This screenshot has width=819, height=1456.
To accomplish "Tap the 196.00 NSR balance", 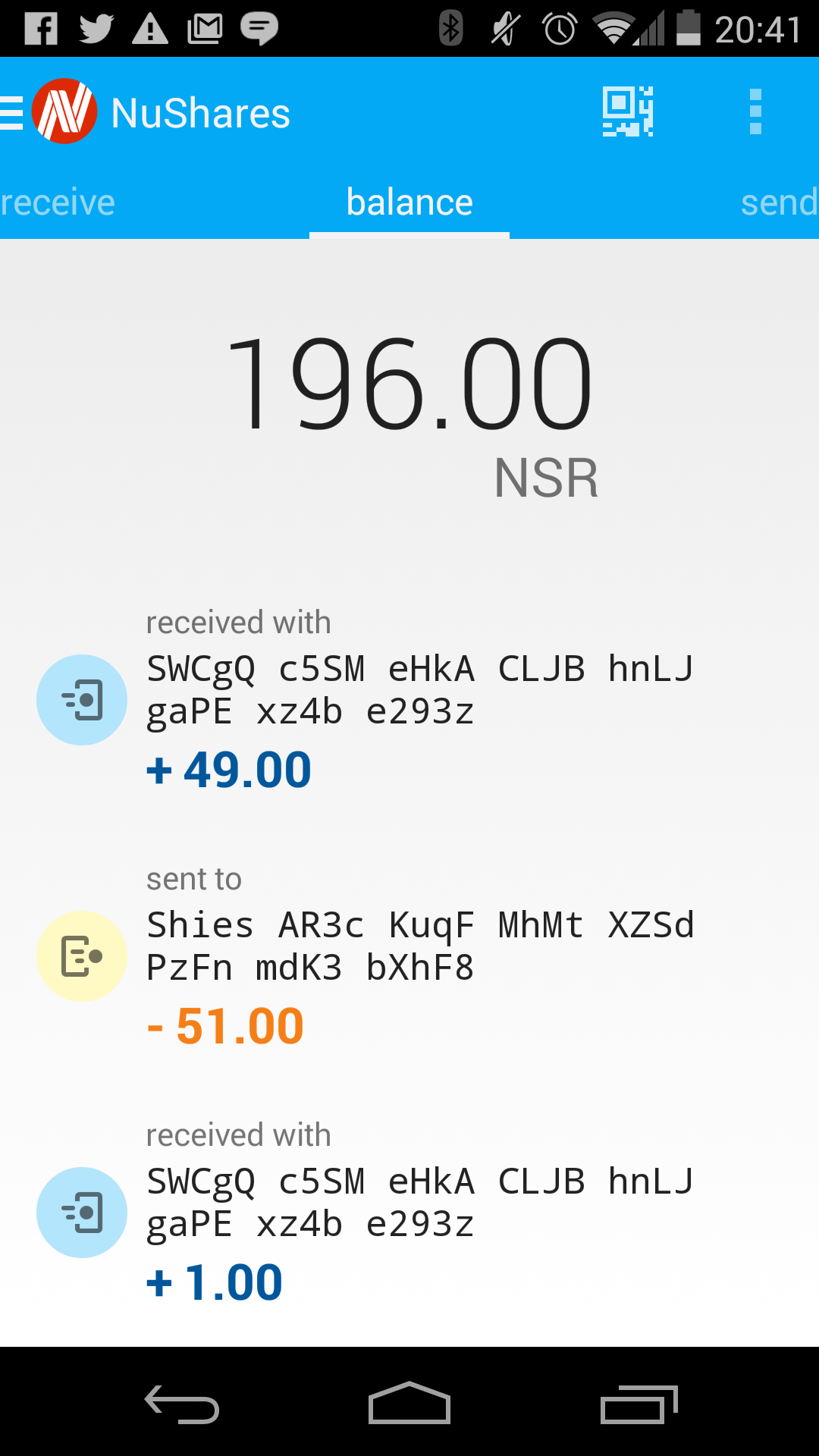I will 409,417.
